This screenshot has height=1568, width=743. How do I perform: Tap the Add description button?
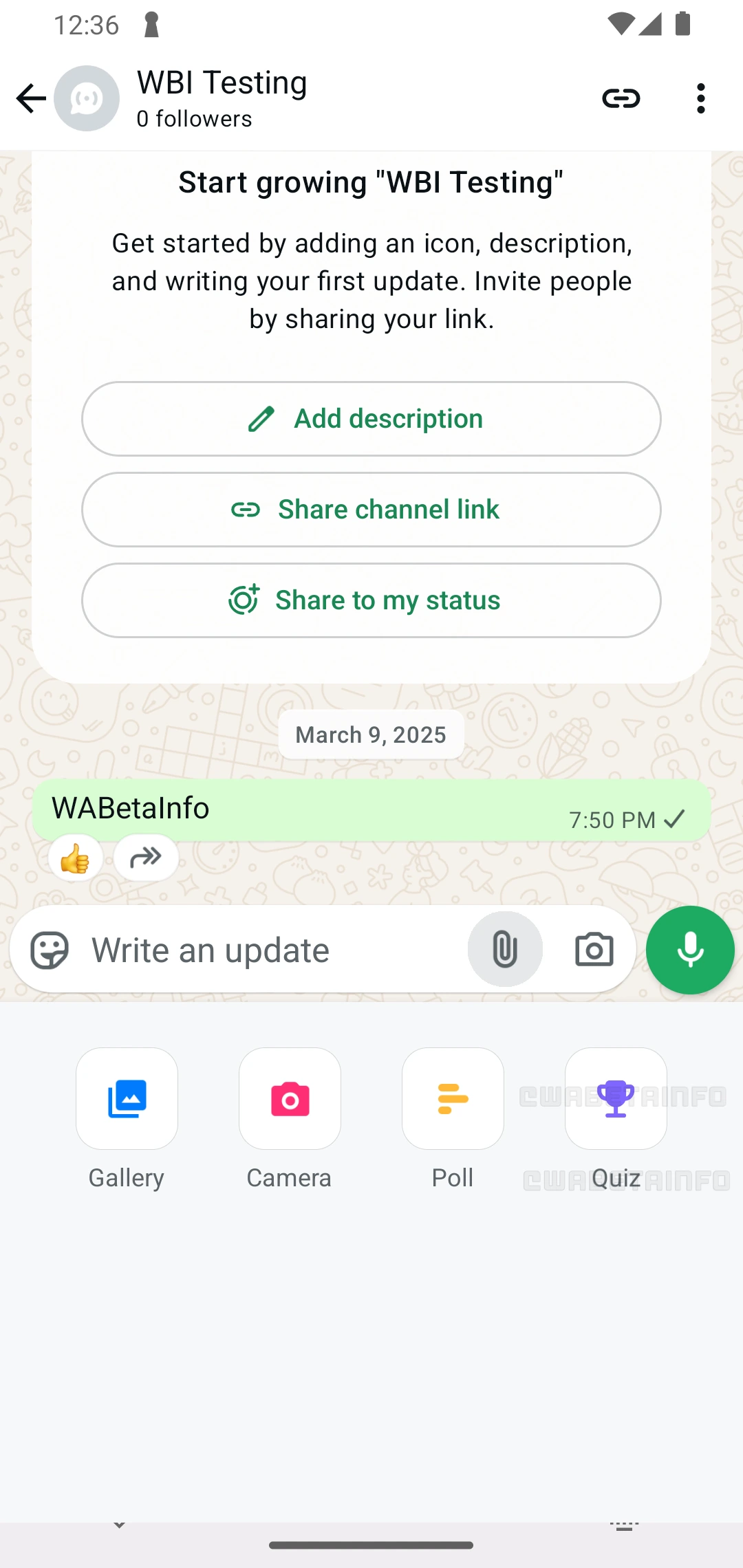pyautogui.click(x=371, y=419)
